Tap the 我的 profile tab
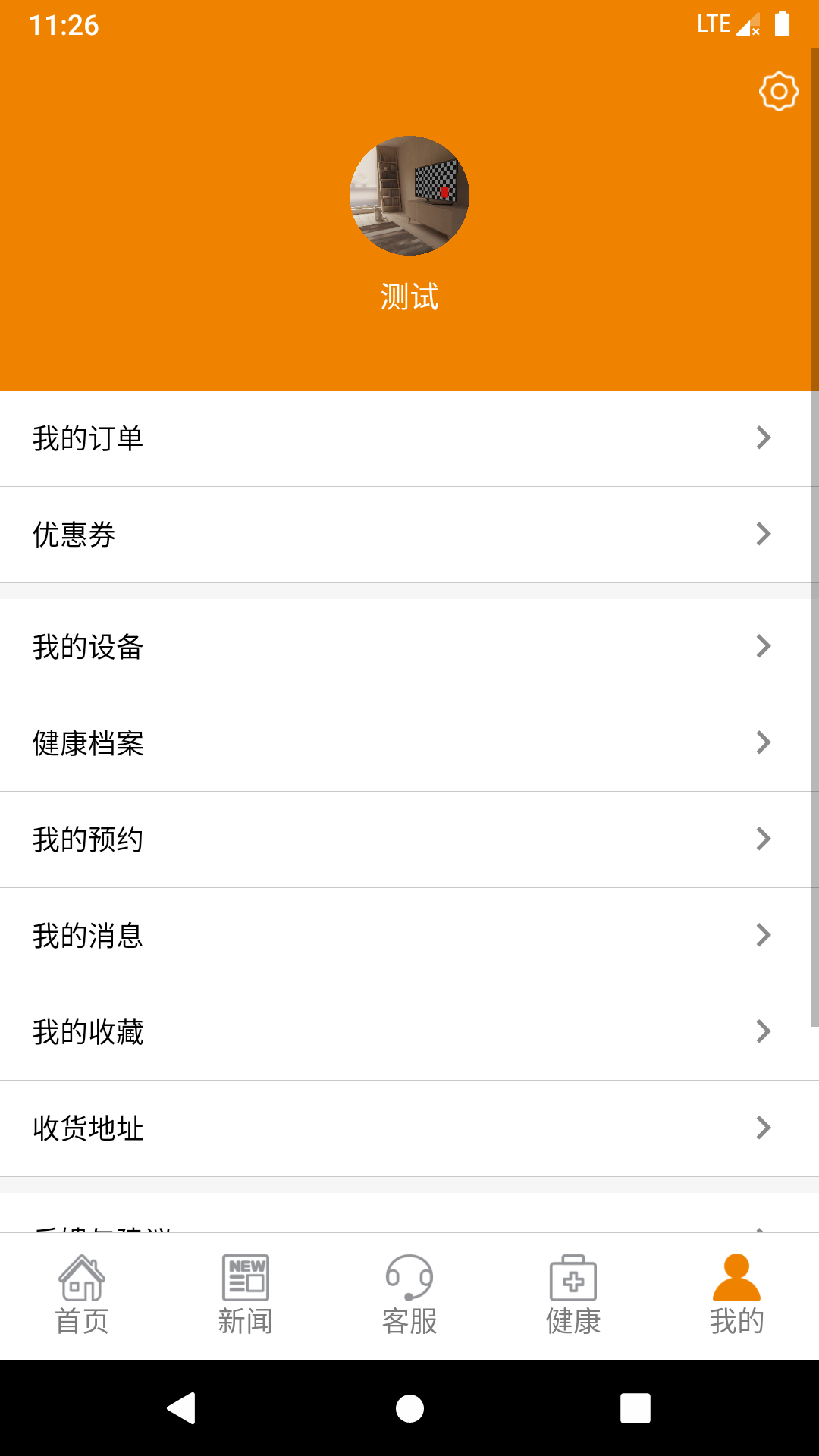819x1456 pixels. pos(736,1295)
